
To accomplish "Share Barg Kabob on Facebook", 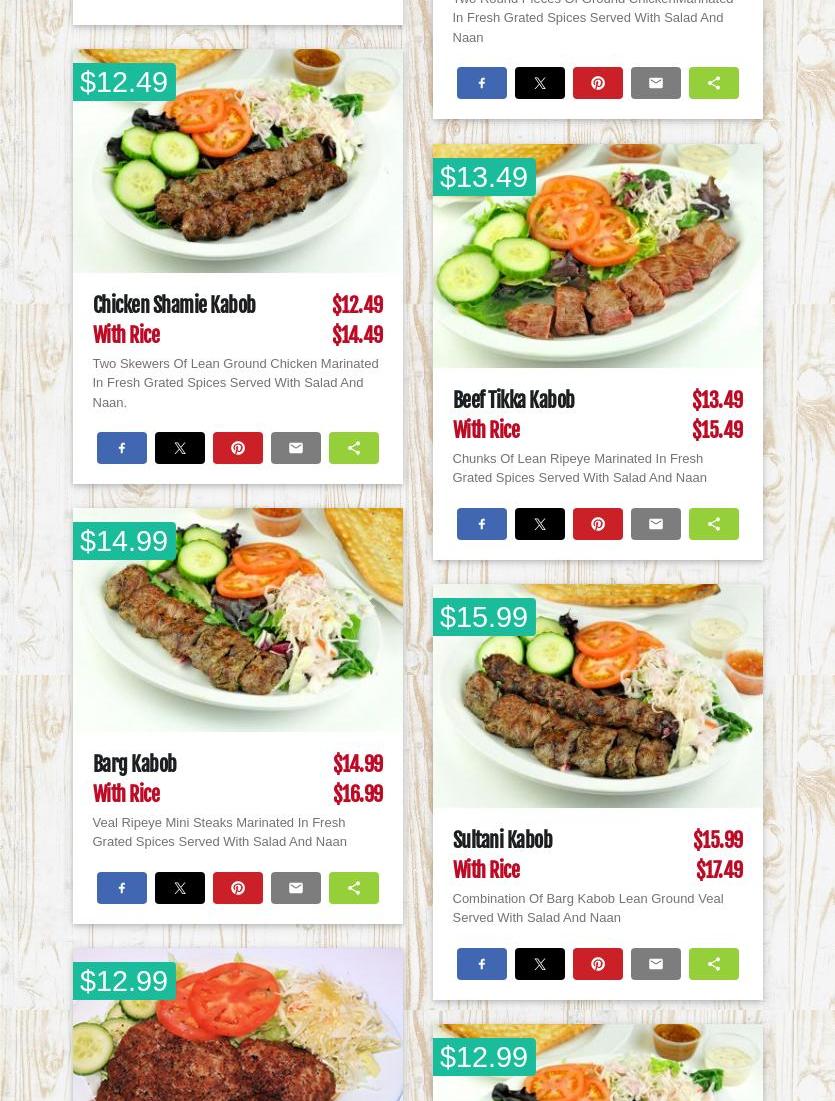I will 122,888.
